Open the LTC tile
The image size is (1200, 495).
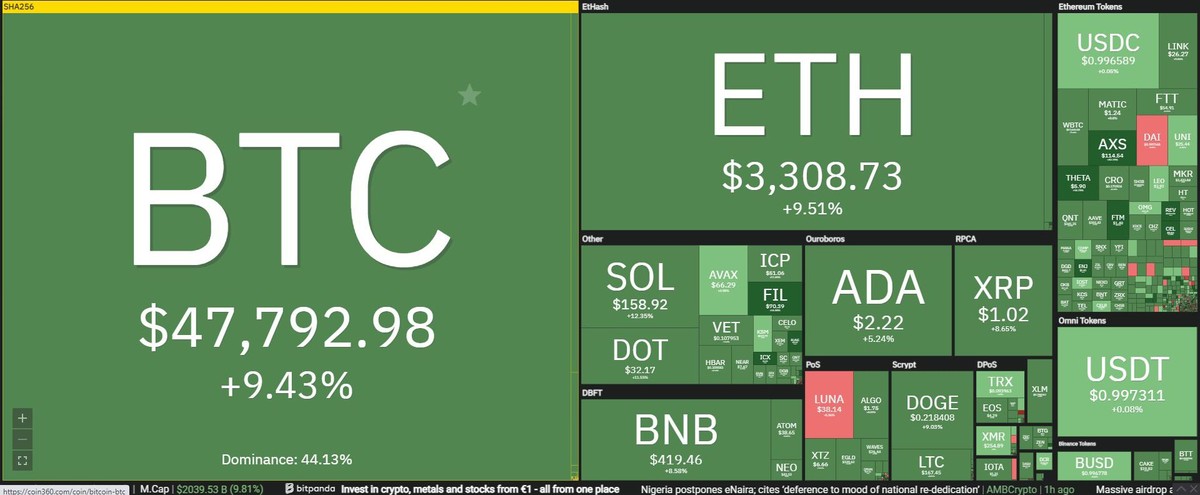pos(932,463)
